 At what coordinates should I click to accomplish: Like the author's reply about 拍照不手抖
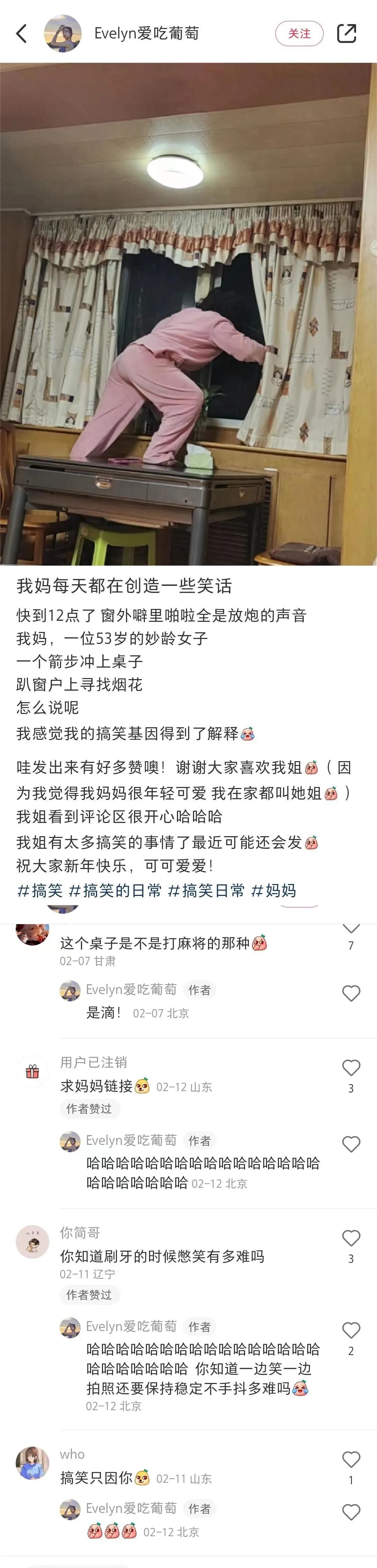[x=351, y=1330]
